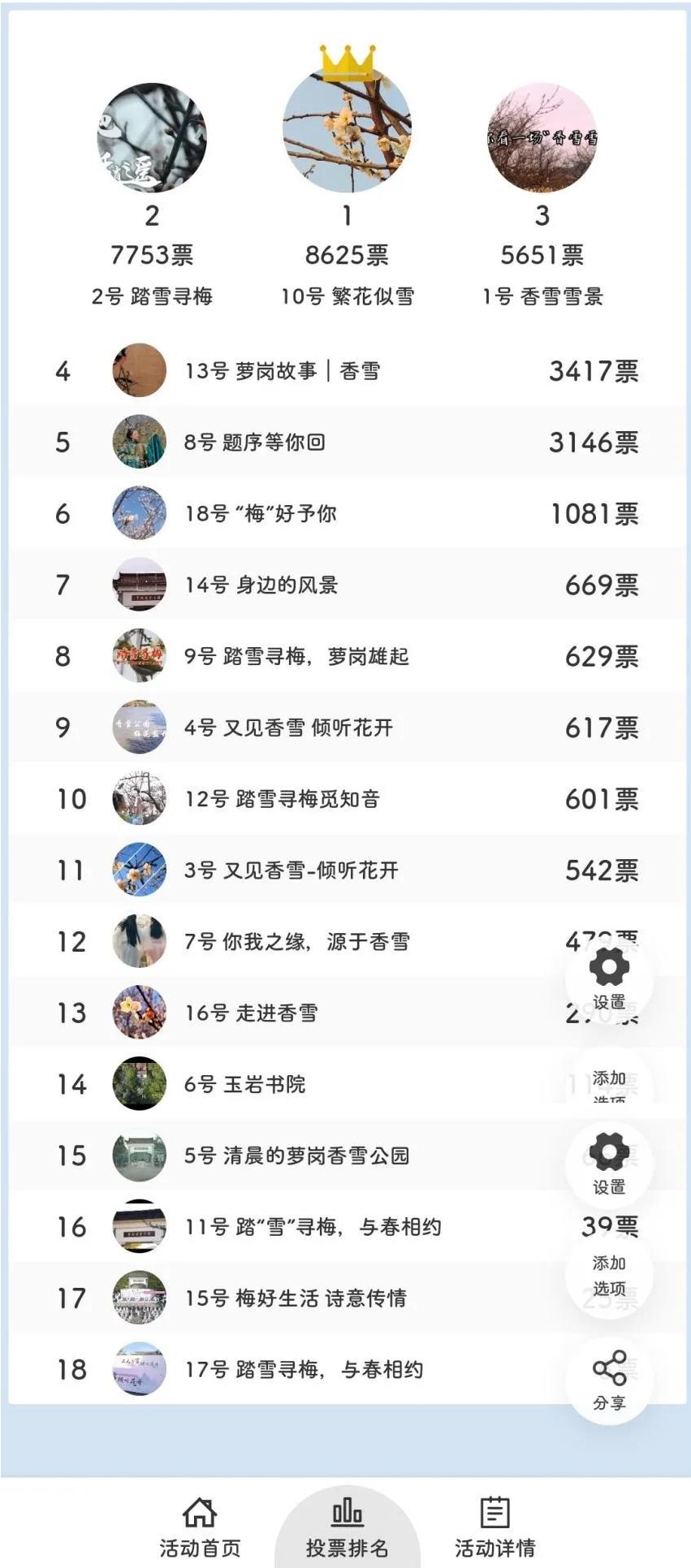Screen dimensions: 691x1568
Task: Open entry 8号 题序等你回
Action: point(254,443)
